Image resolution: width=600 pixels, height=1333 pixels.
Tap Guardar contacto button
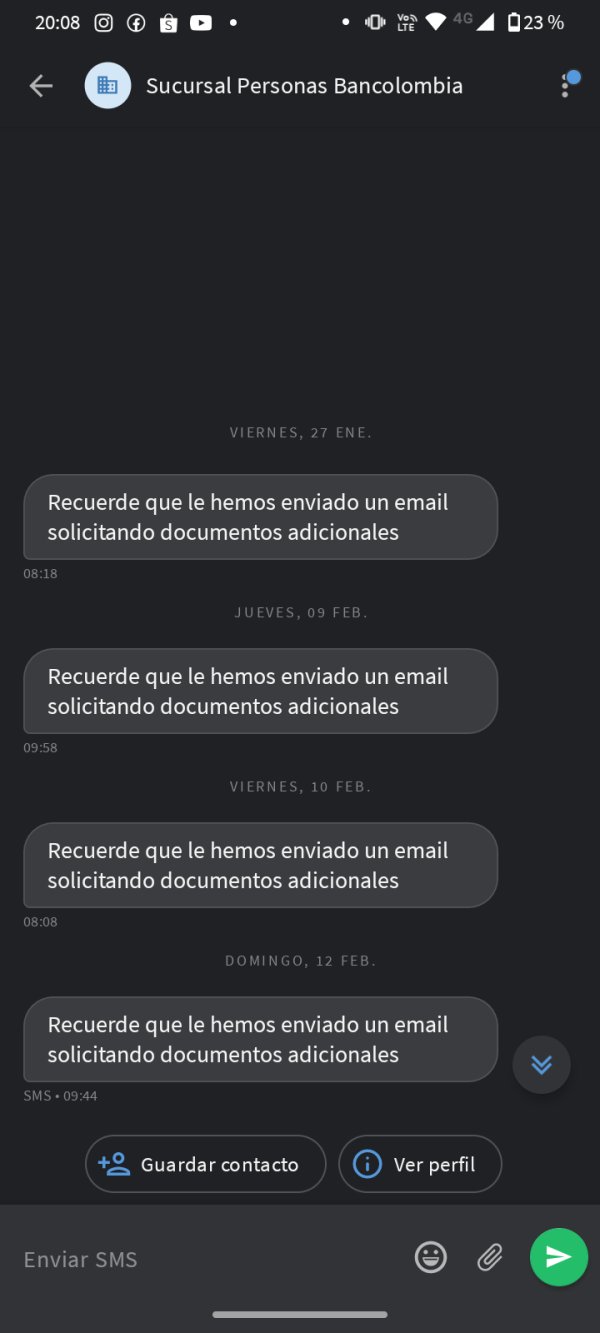click(x=206, y=1164)
